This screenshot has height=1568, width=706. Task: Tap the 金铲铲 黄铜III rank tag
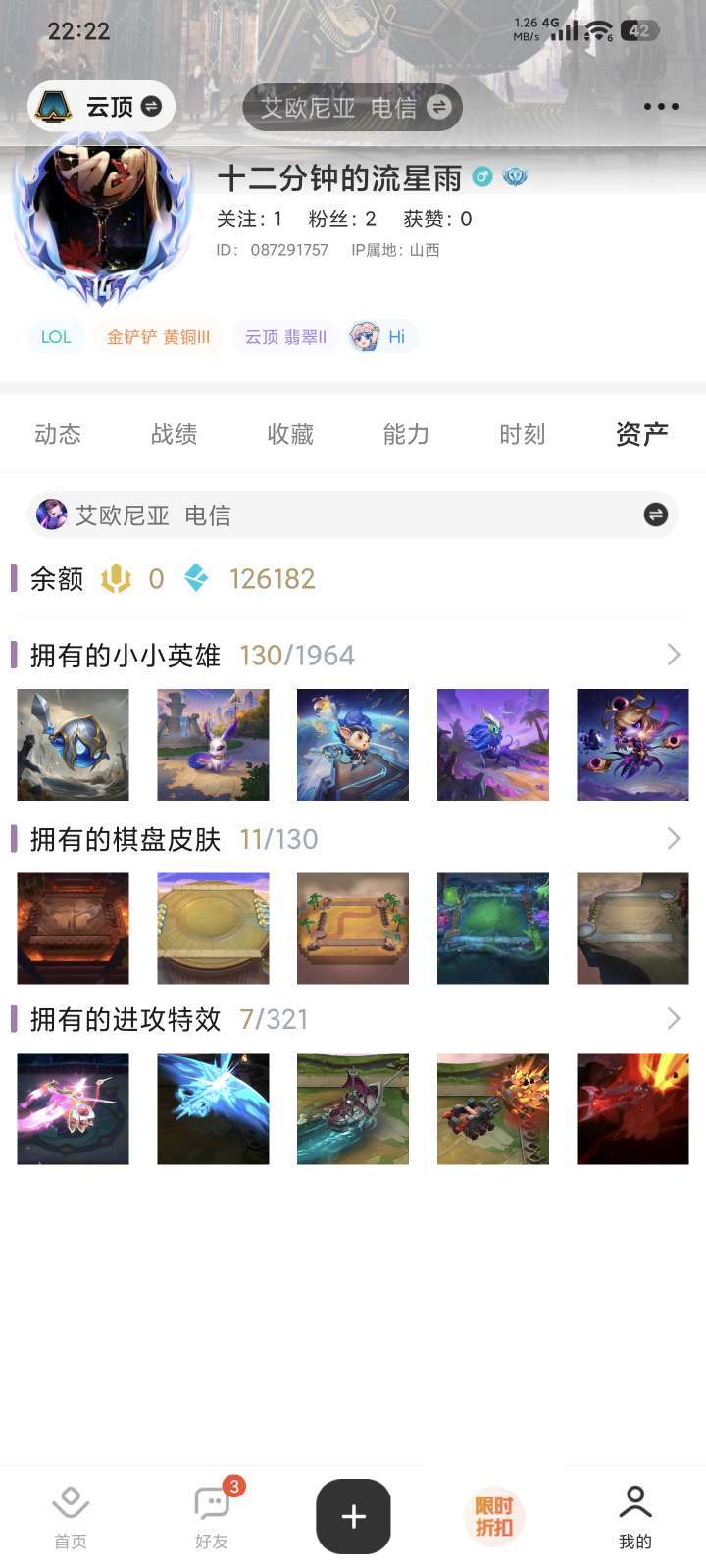pyautogui.click(x=159, y=336)
